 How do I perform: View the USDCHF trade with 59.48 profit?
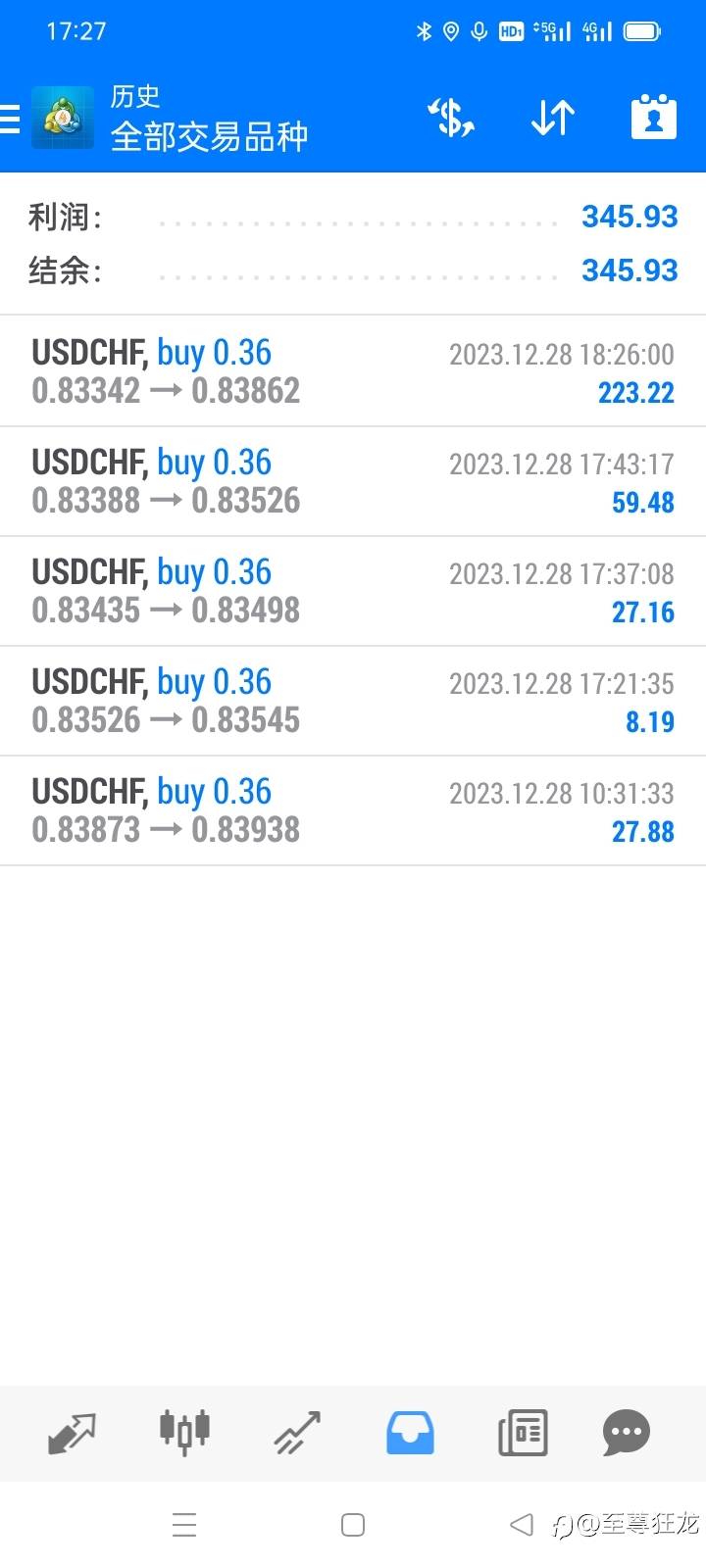pyautogui.click(x=353, y=481)
